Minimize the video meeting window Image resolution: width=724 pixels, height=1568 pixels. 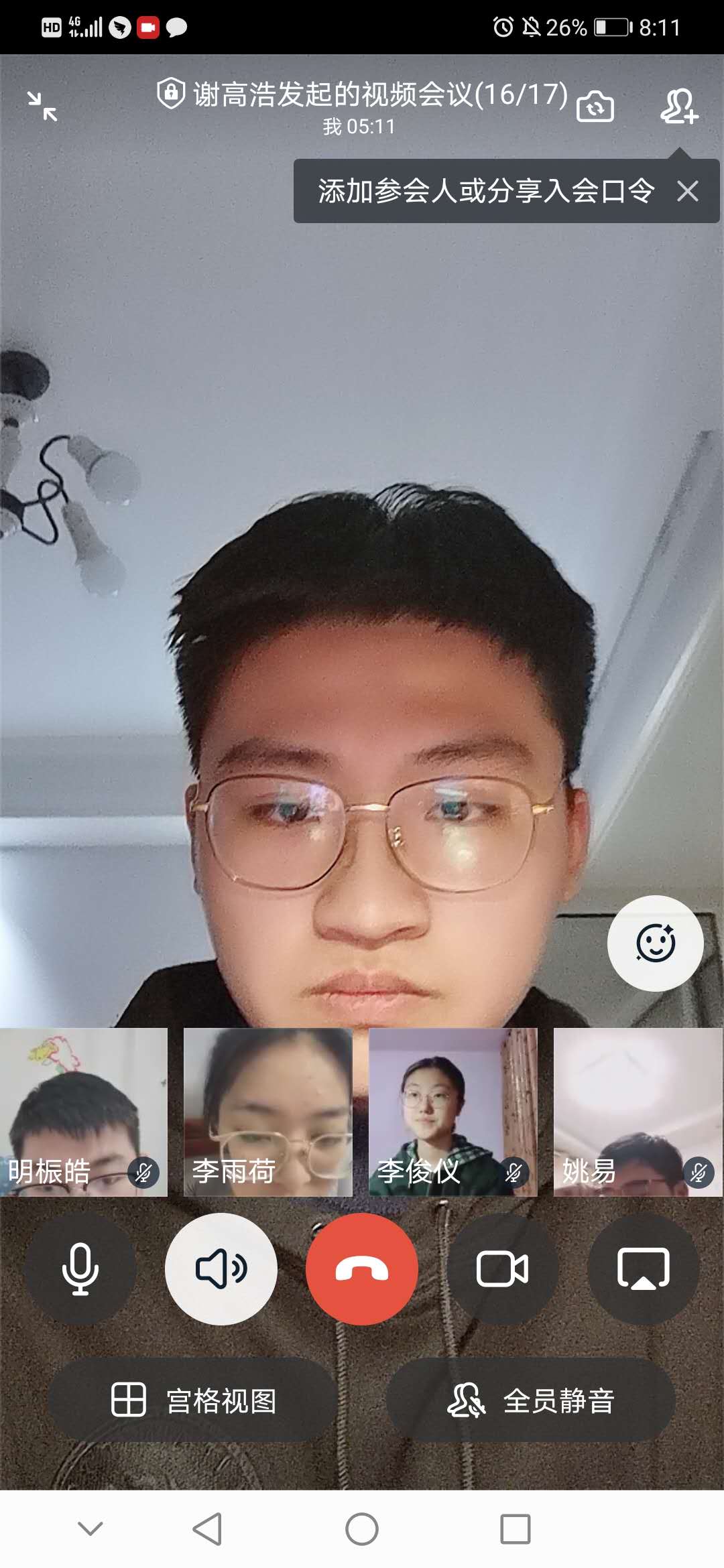[x=42, y=107]
